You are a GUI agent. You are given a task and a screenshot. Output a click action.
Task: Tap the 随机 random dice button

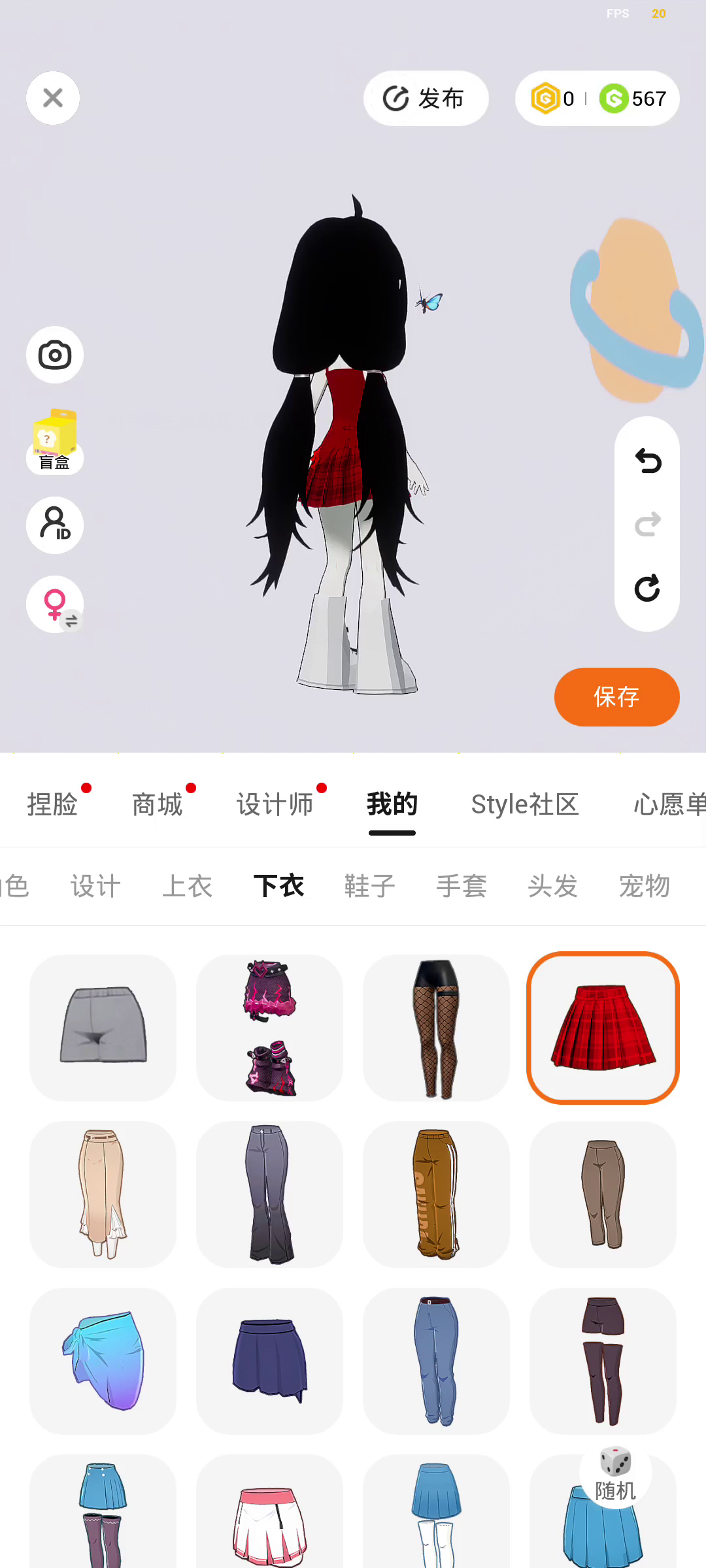pyautogui.click(x=615, y=1473)
